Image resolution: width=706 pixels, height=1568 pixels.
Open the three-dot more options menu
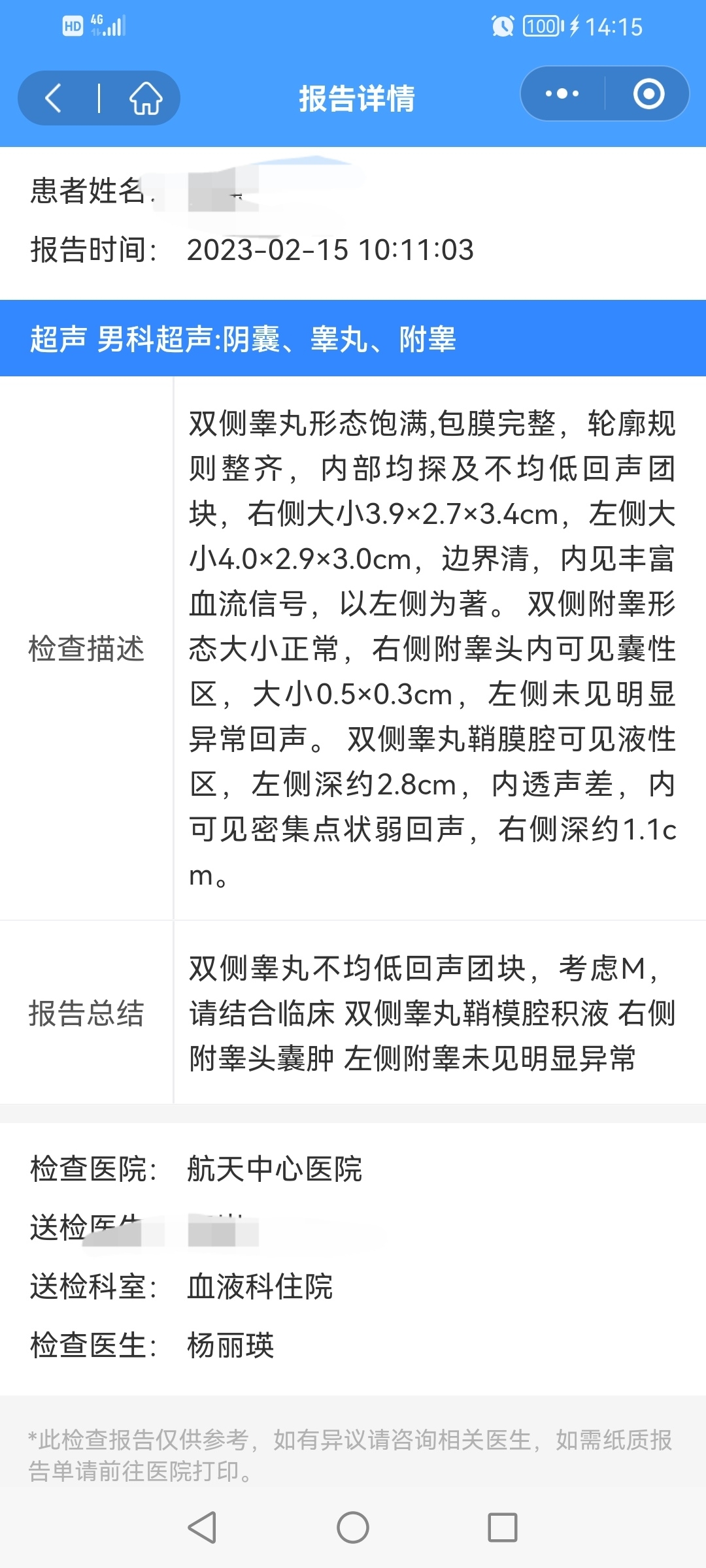pos(562,94)
